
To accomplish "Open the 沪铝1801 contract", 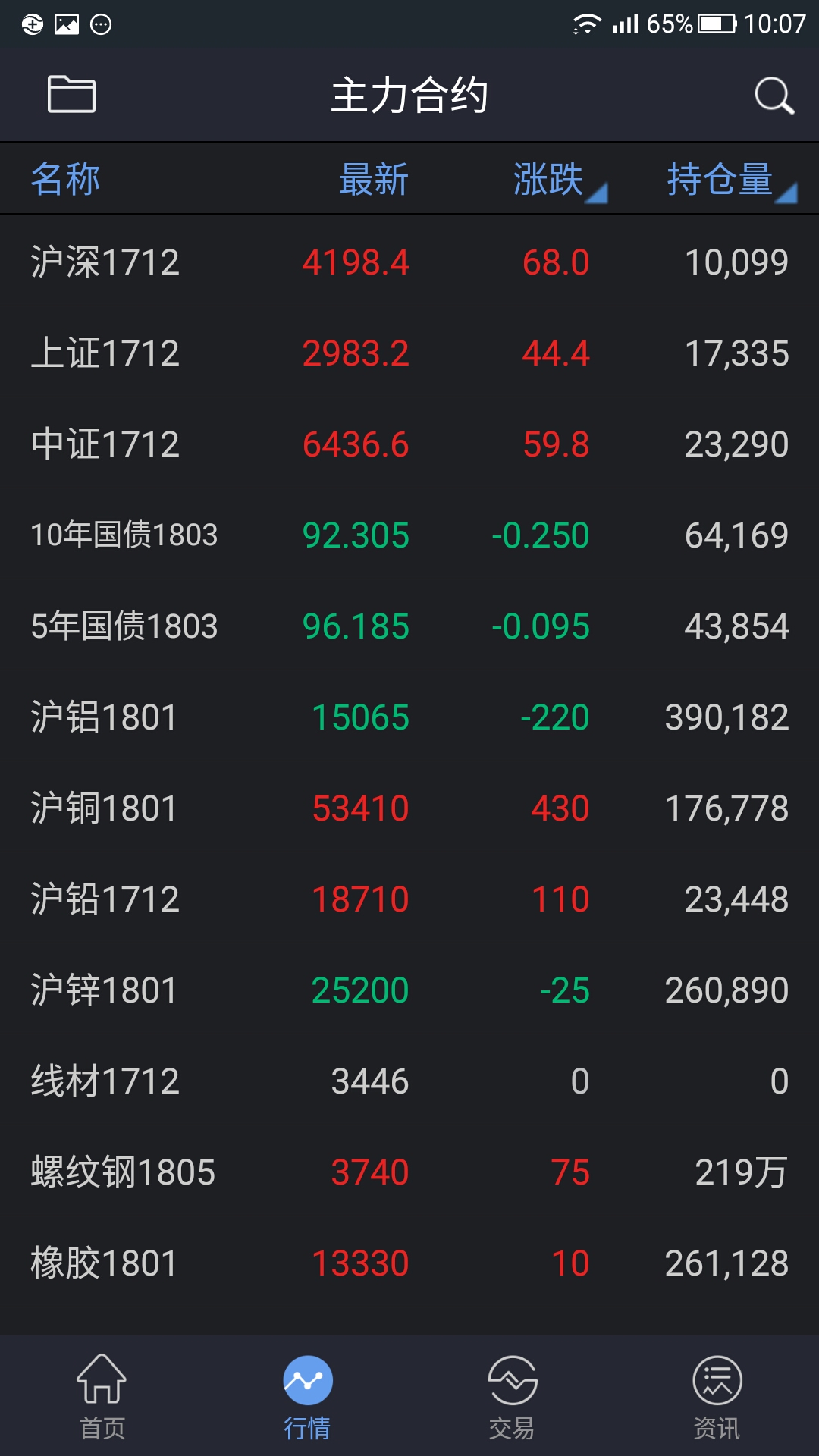I will coord(409,717).
